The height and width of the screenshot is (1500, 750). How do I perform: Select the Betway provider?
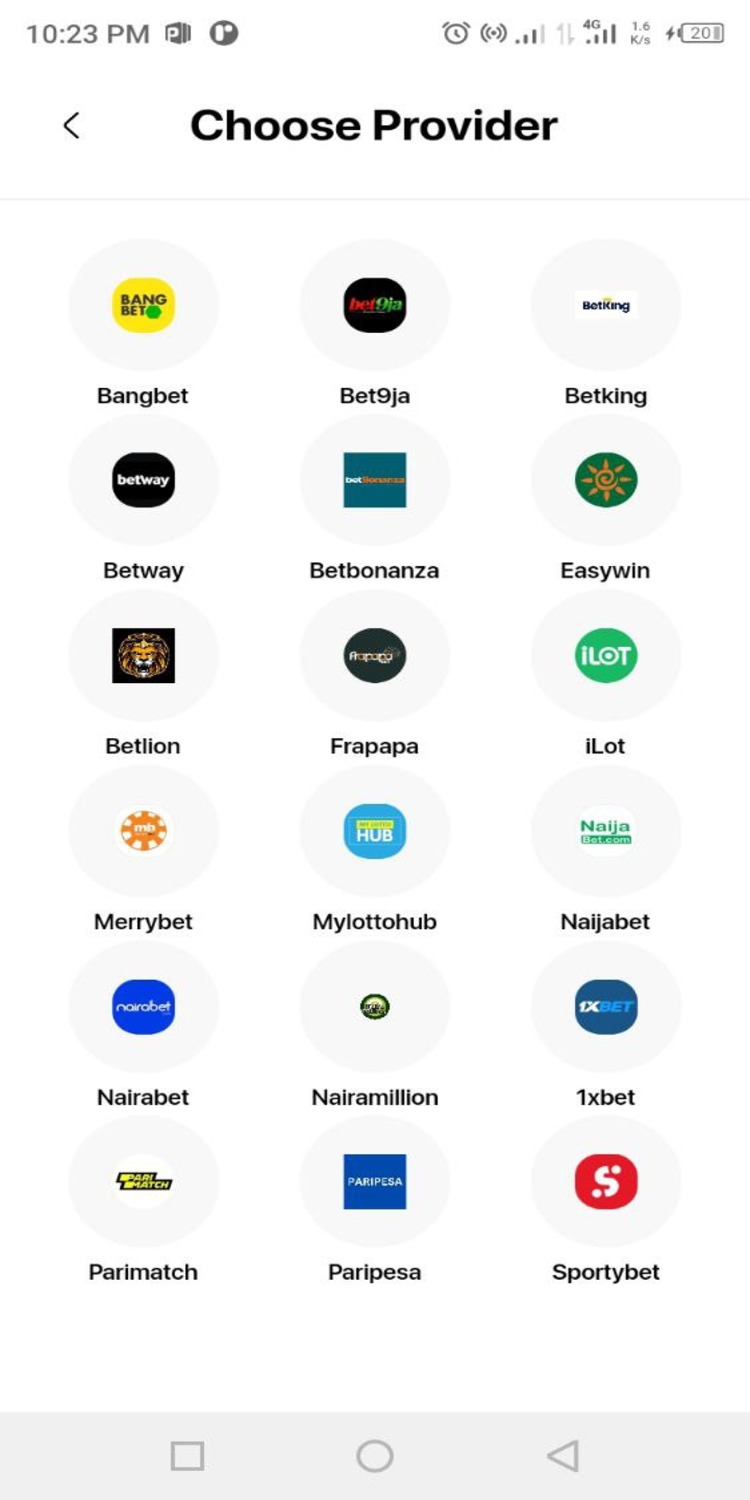tap(143, 480)
